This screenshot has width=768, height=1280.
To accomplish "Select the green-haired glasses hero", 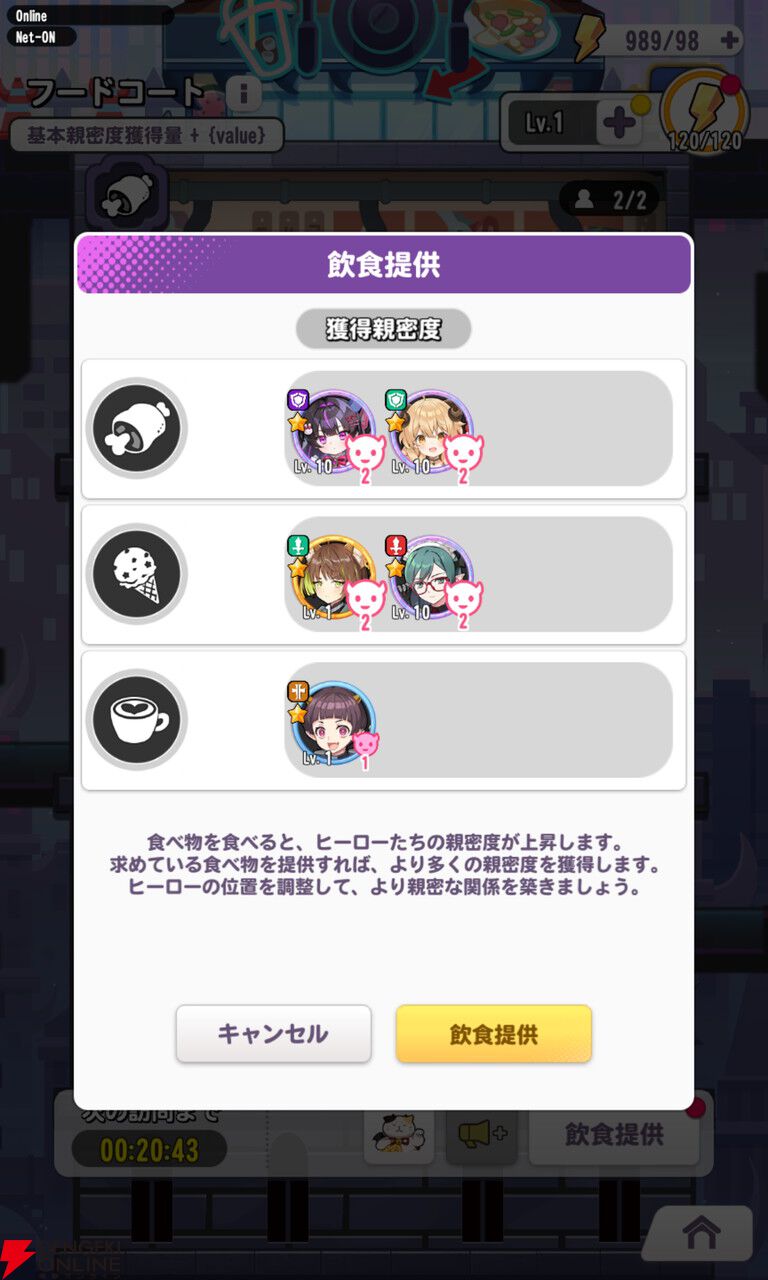I will tap(430, 578).
